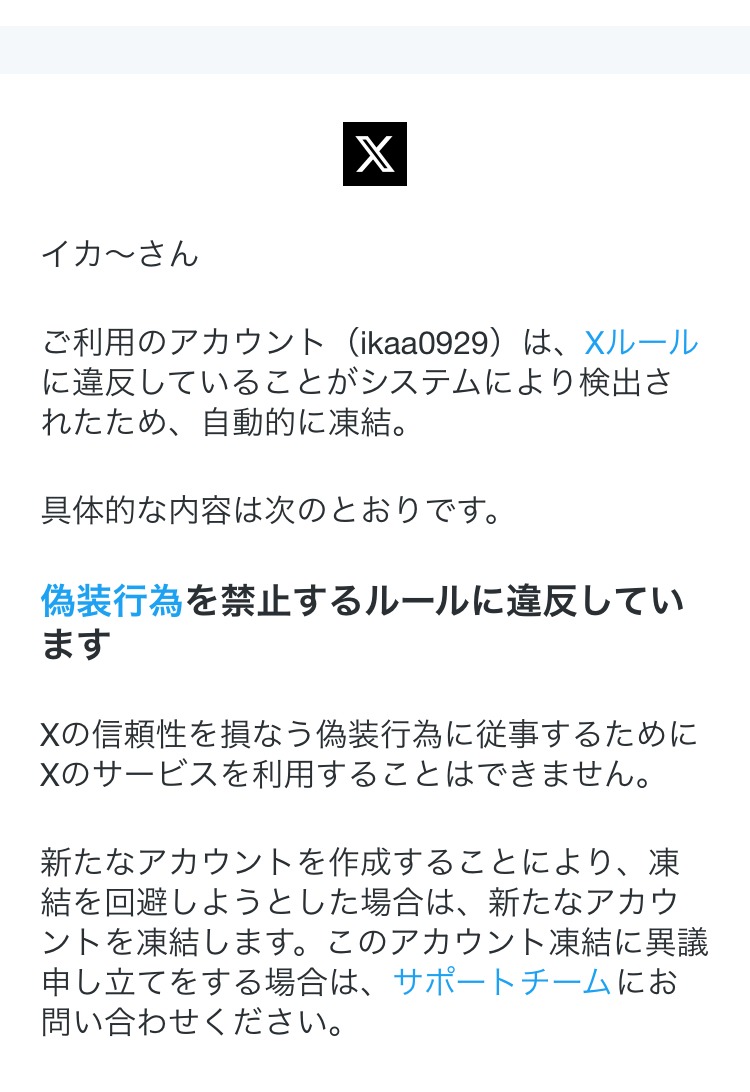Open the Xルール link
Image resolution: width=750 pixels, height=1092 pixels.
pos(641,343)
